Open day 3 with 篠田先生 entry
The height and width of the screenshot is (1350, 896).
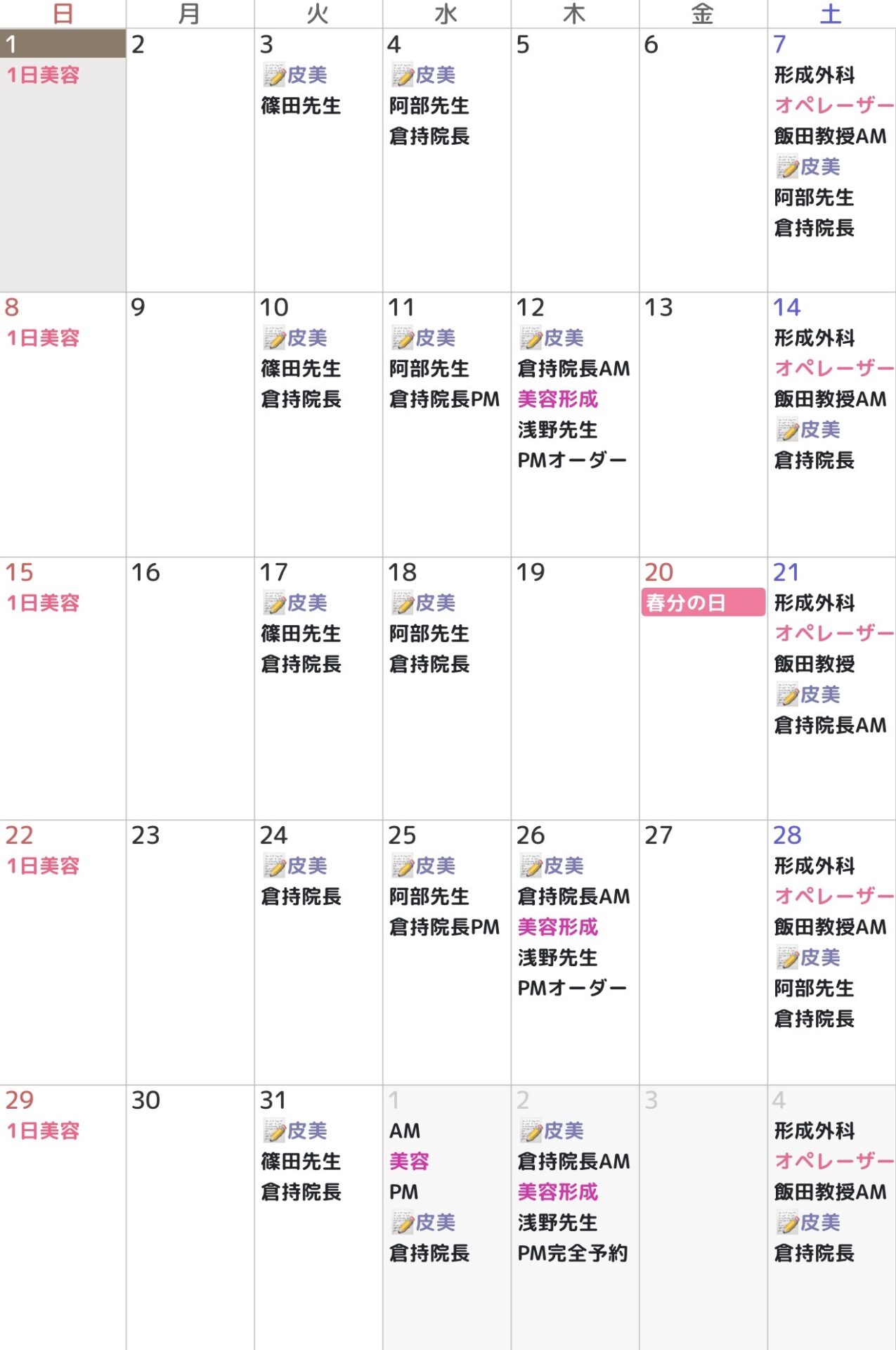318,160
